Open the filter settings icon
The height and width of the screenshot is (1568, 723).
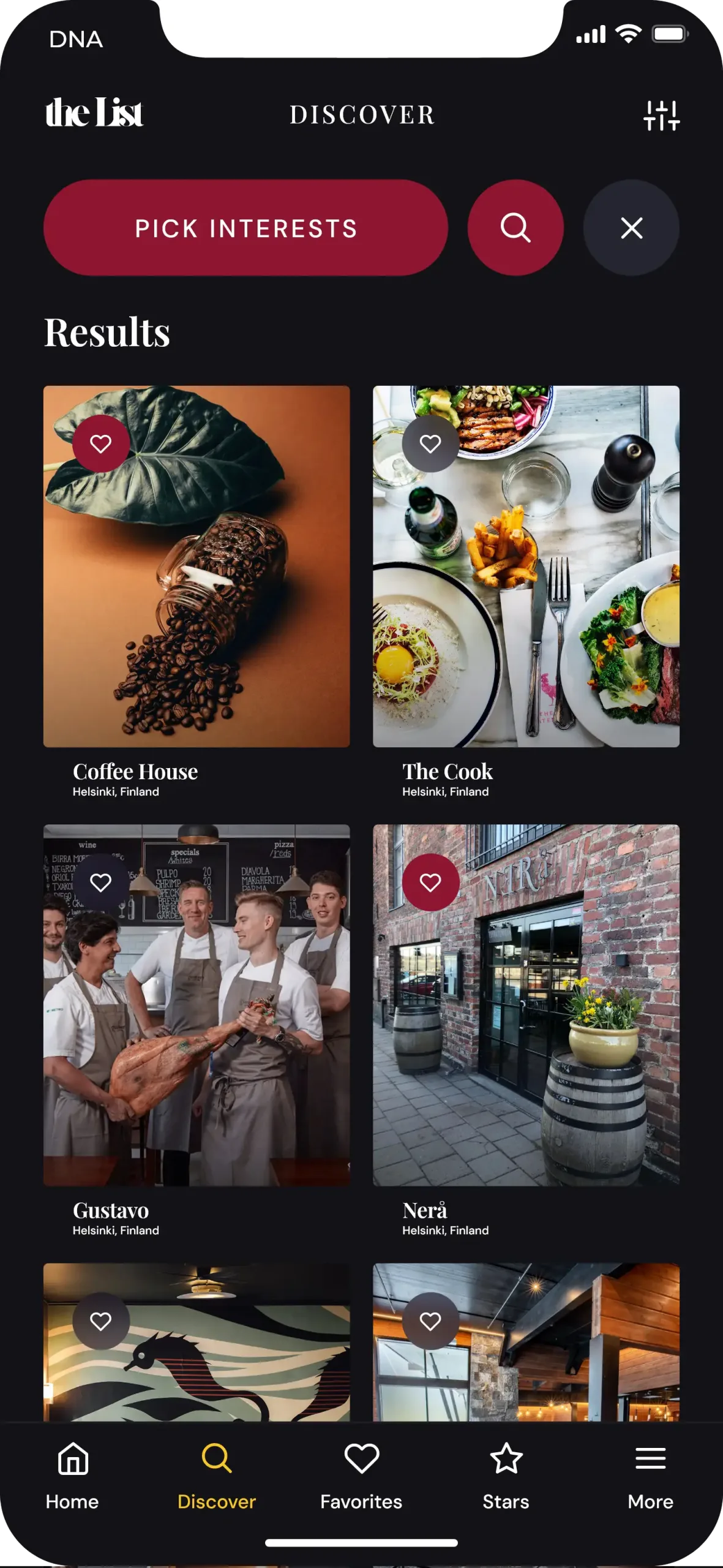[661, 115]
